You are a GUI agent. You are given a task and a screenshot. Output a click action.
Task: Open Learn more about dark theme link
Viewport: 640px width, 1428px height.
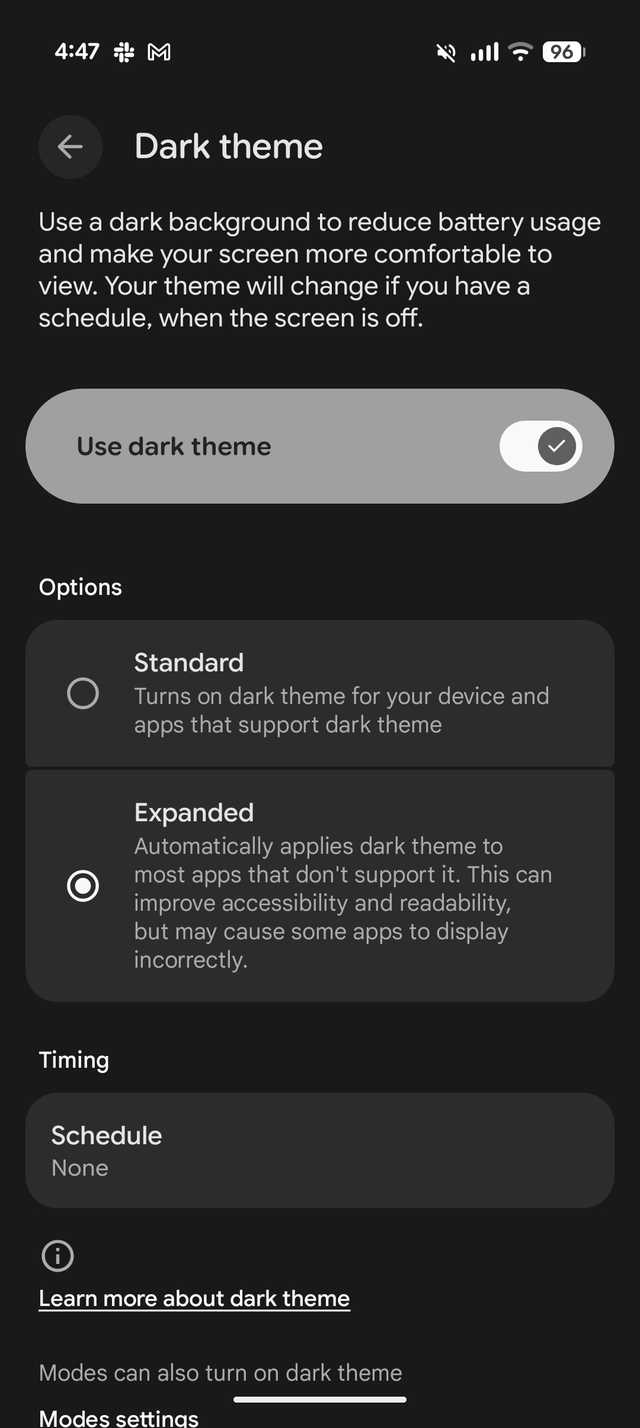(x=194, y=1299)
